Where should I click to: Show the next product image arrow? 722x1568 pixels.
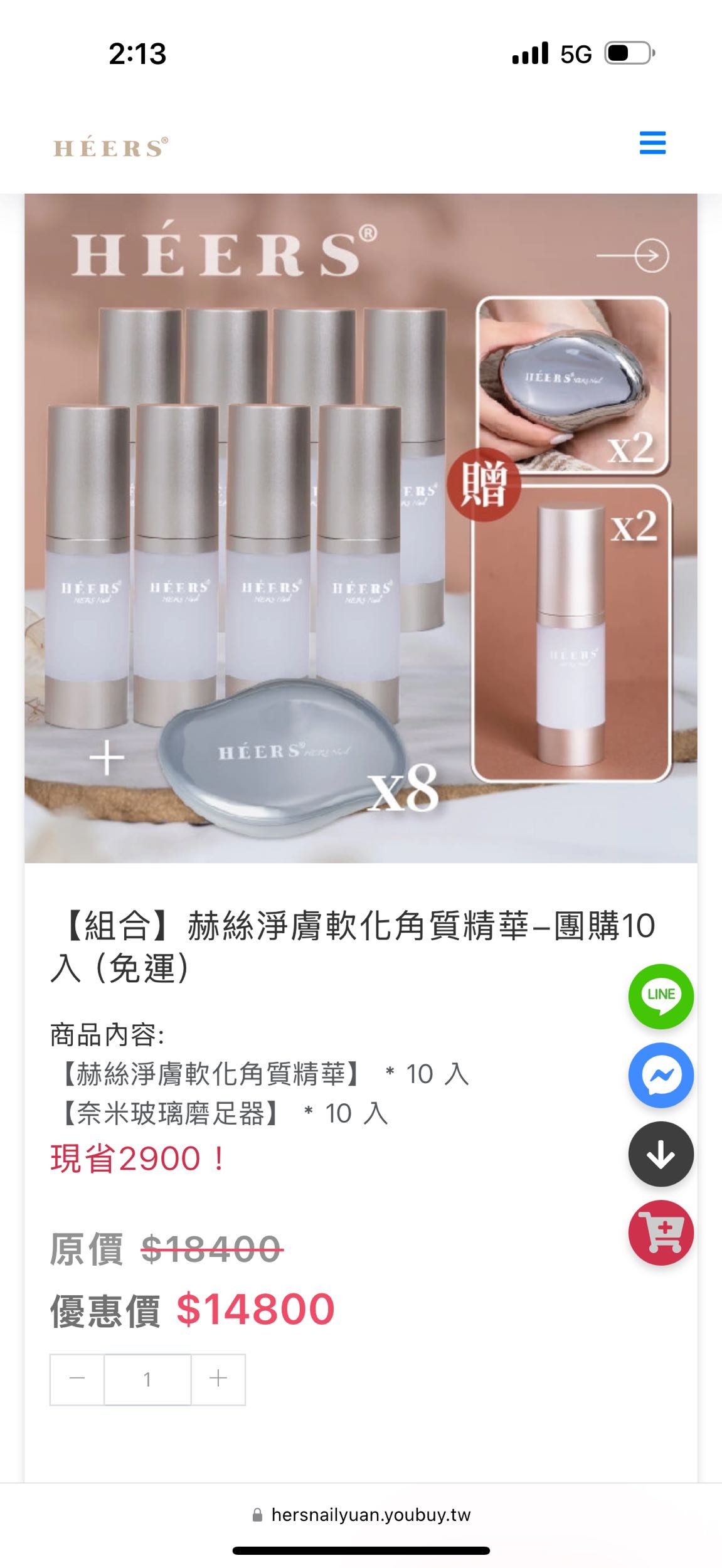tap(634, 255)
